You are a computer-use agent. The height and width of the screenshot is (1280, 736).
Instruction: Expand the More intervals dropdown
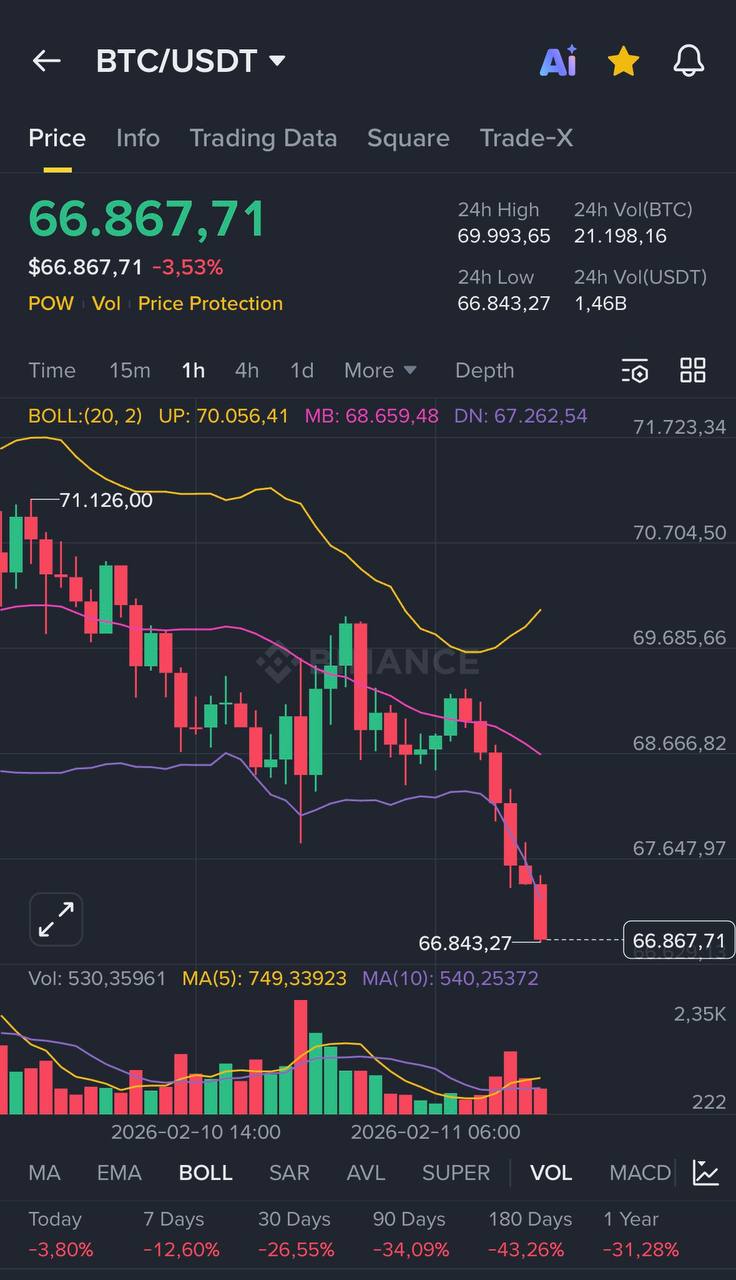(x=380, y=370)
